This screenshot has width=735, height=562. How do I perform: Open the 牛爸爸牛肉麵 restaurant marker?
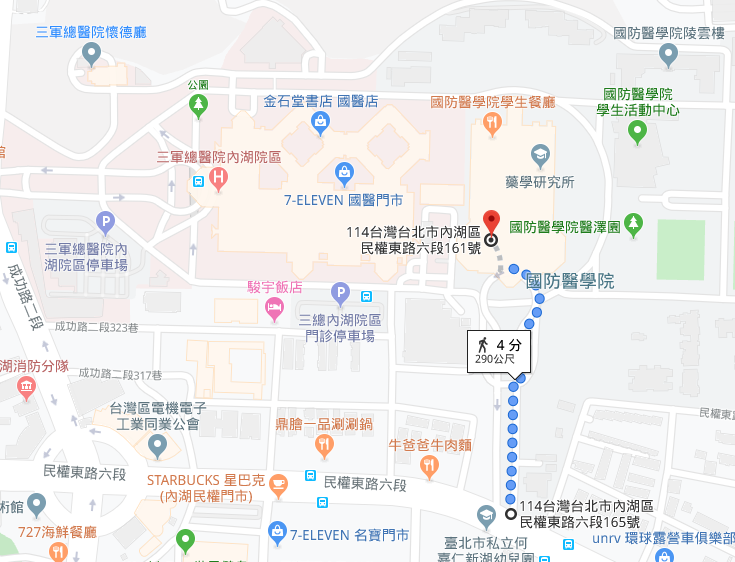[429, 468]
